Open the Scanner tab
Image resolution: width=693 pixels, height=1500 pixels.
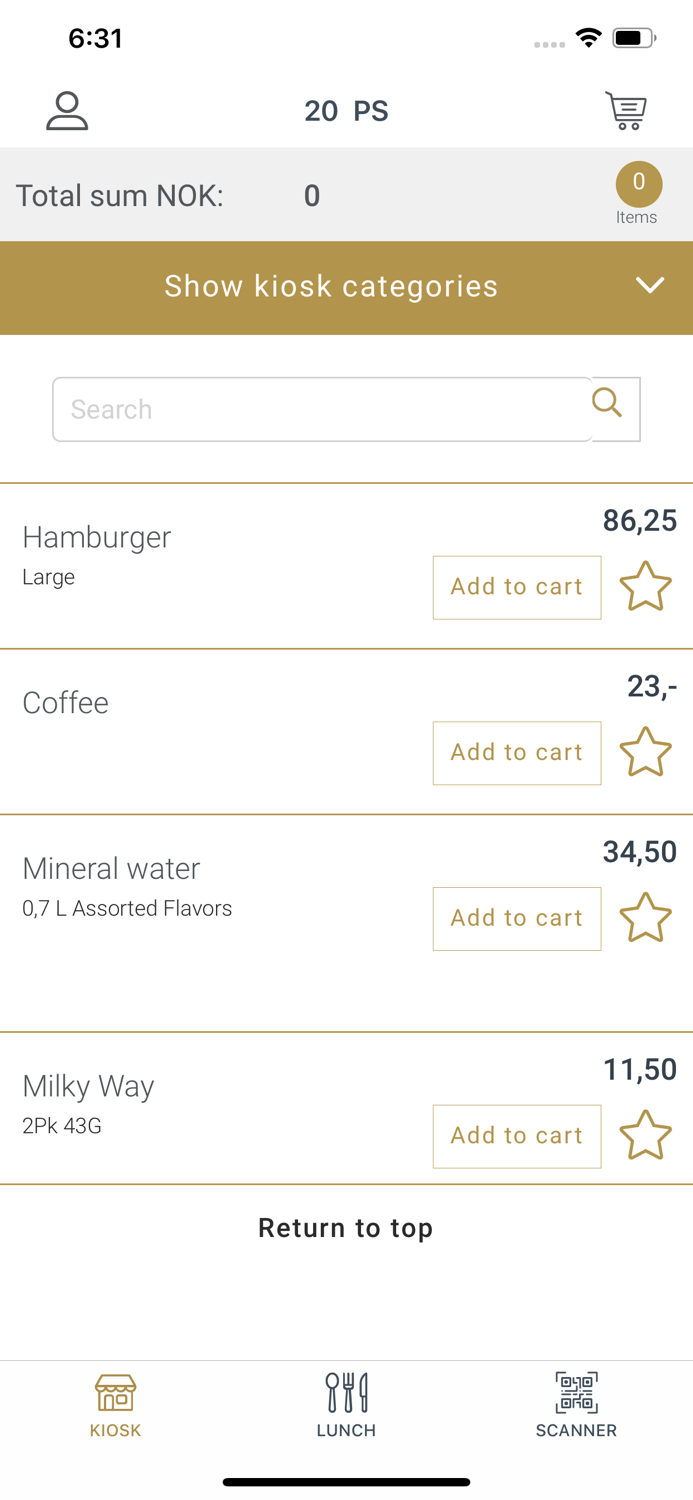point(576,1405)
